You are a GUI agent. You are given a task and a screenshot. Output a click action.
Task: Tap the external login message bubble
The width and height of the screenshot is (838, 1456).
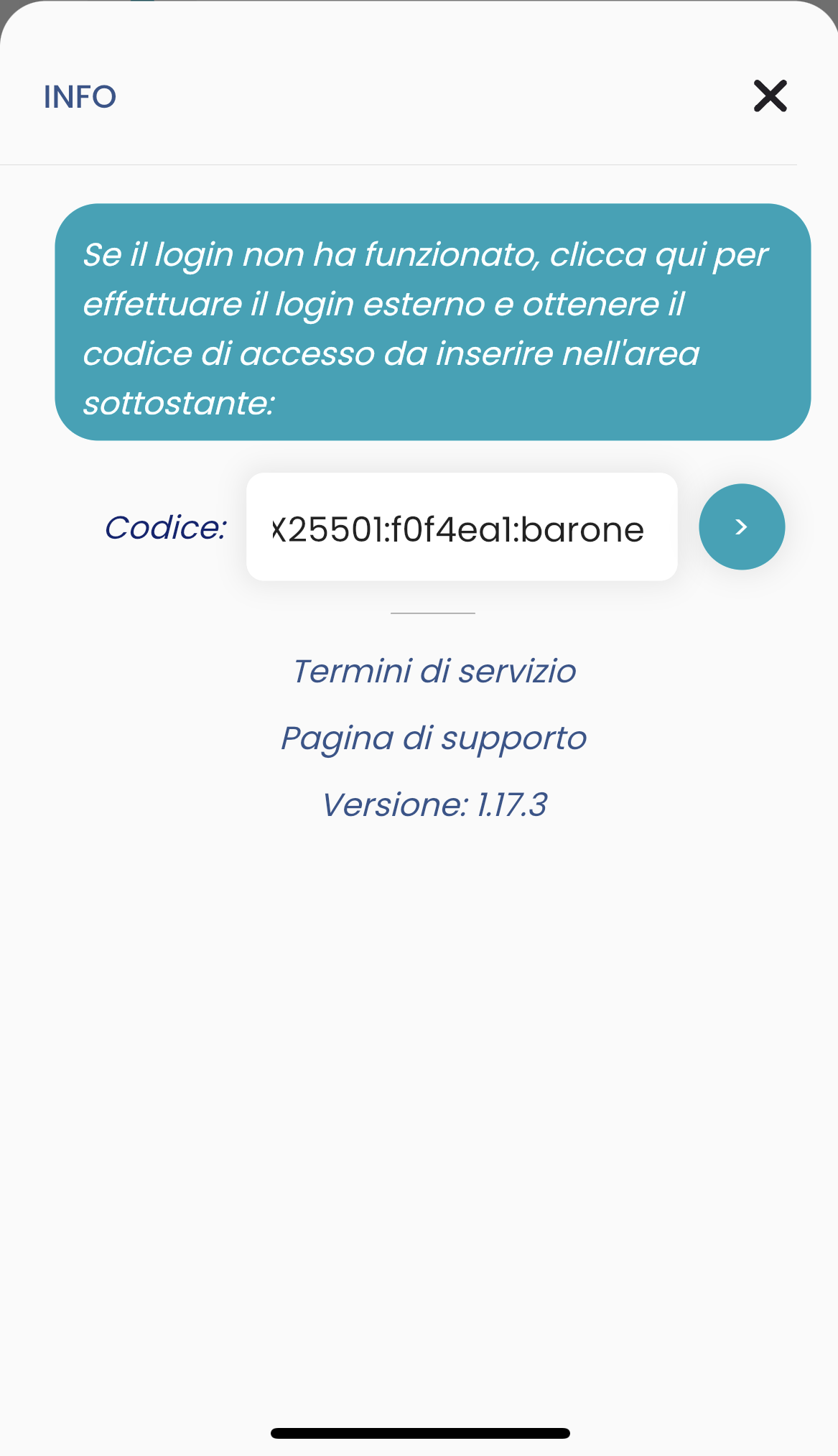432,322
